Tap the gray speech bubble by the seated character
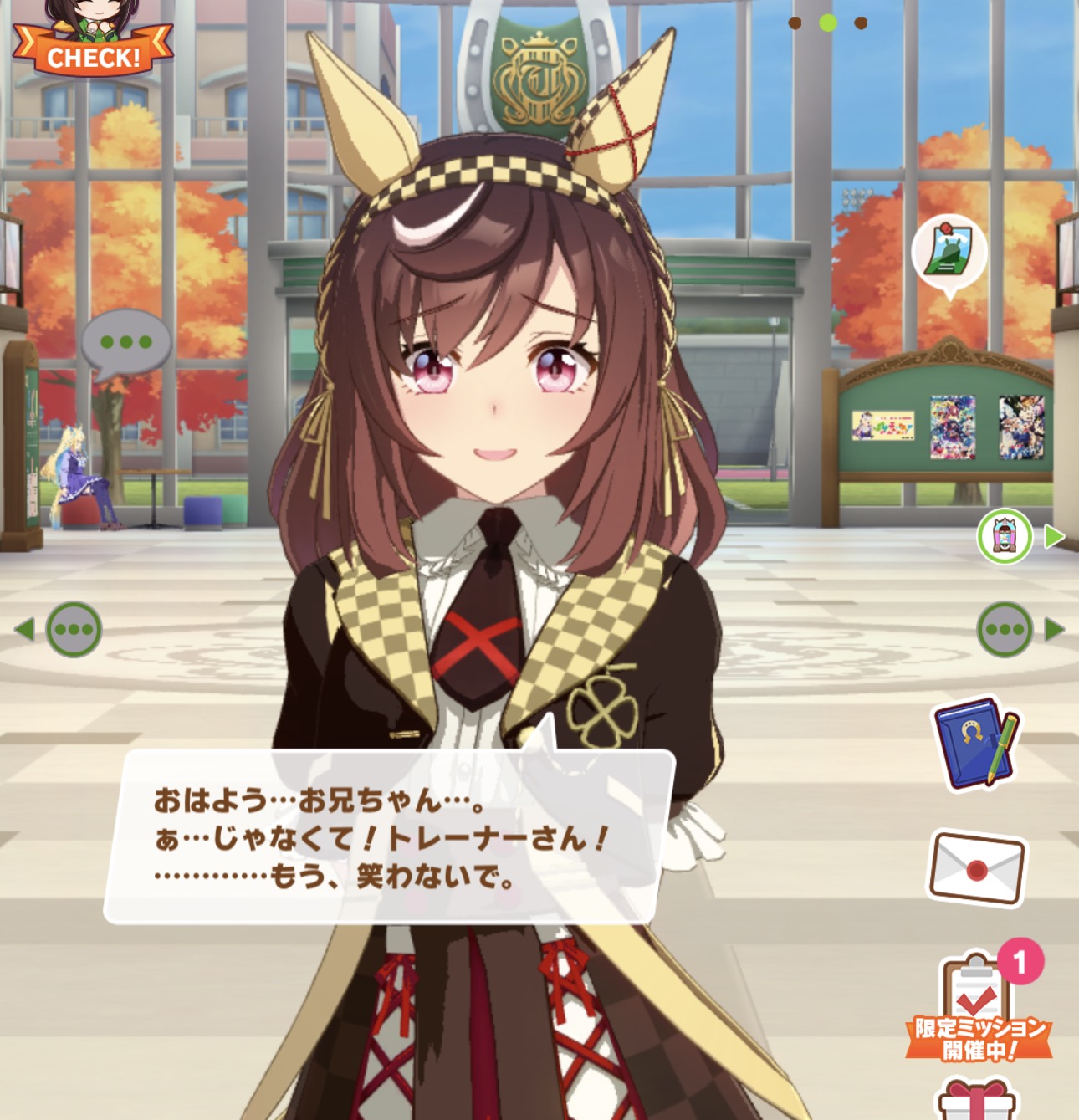 click(126, 343)
